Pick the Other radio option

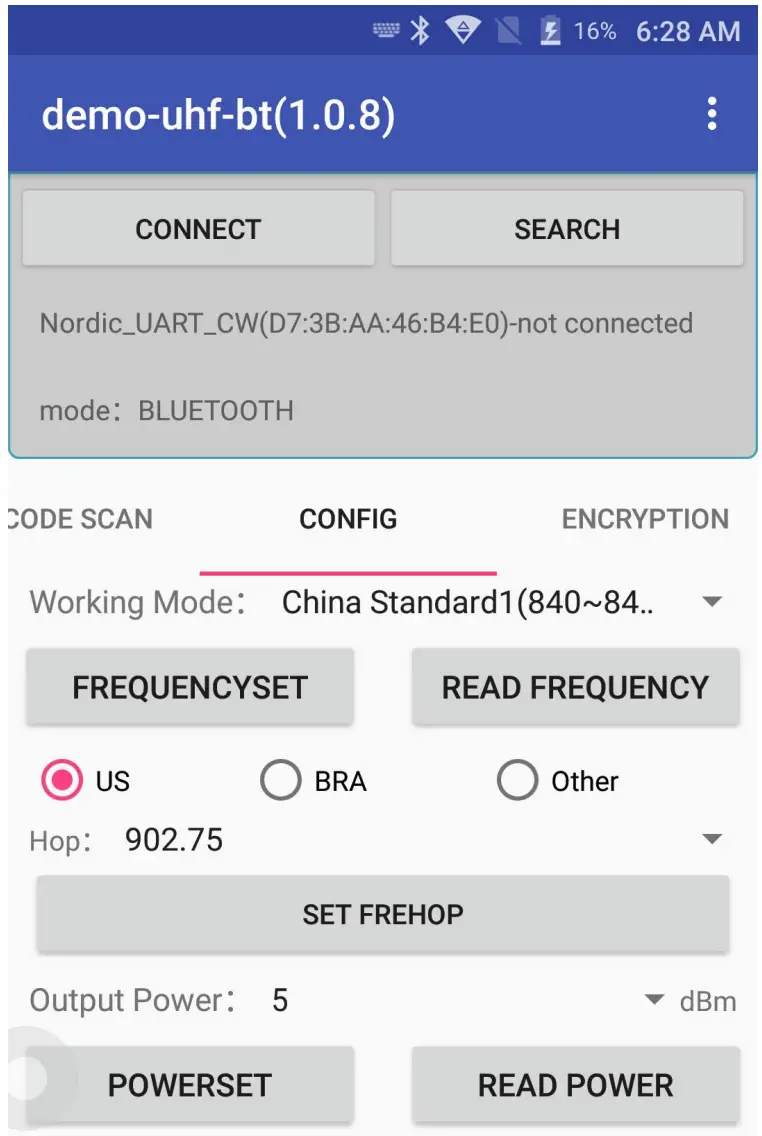point(518,781)
